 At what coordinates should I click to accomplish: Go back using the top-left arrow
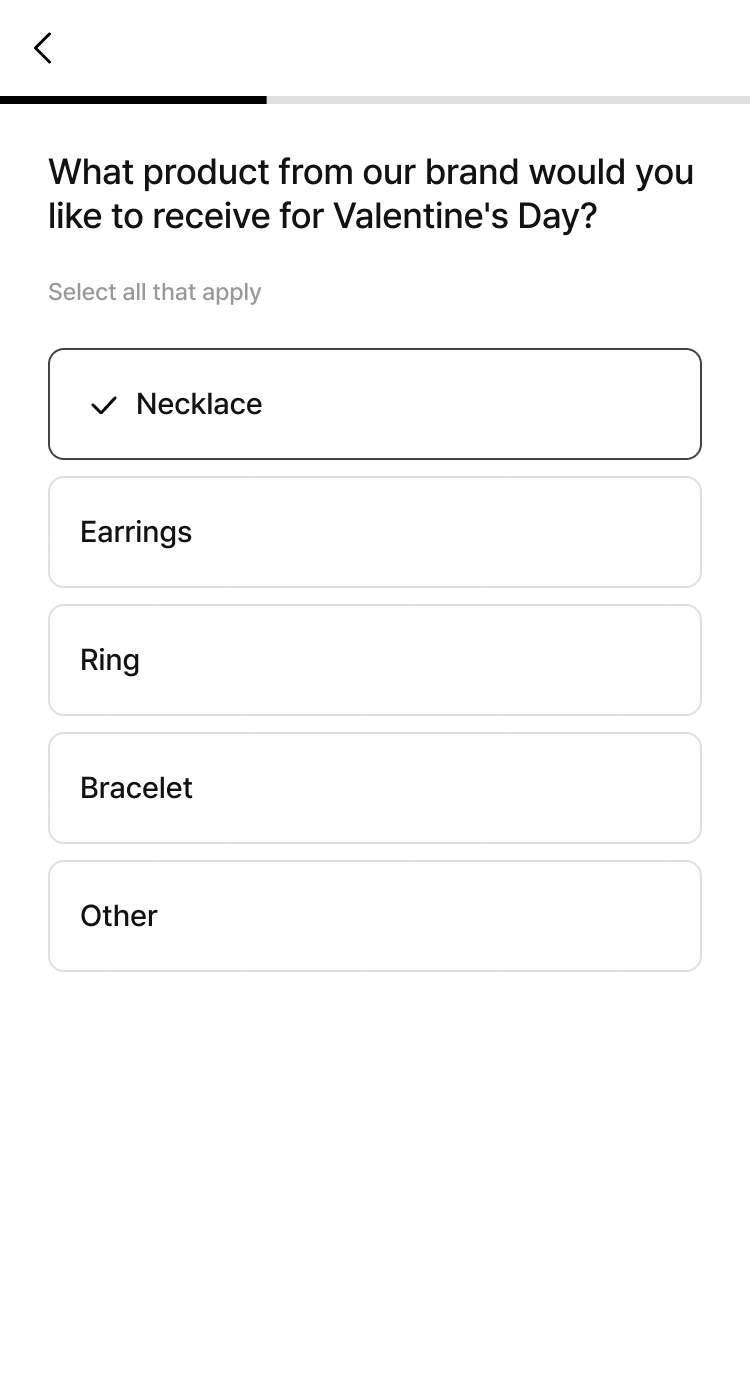42,47
